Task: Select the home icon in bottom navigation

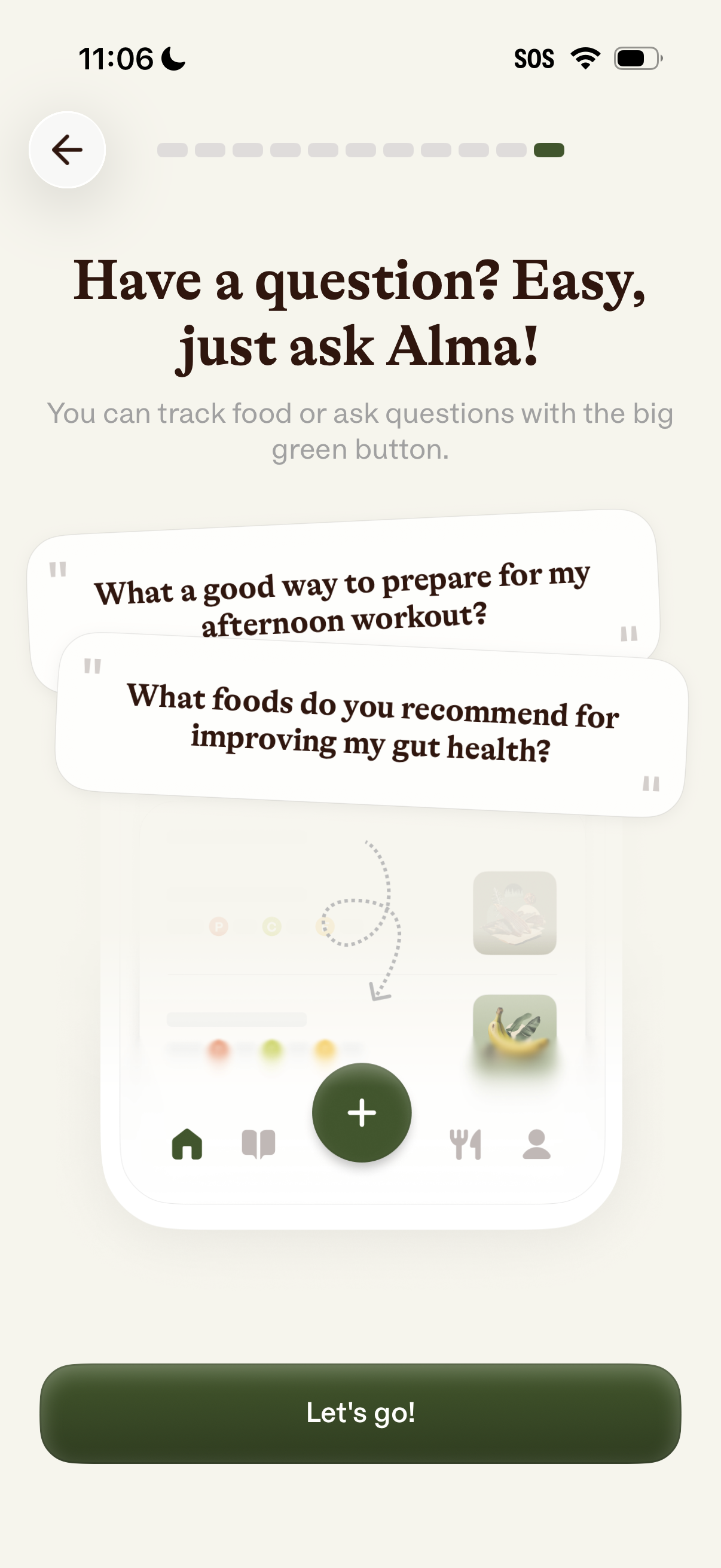Action: click(x=187, y=1145)
